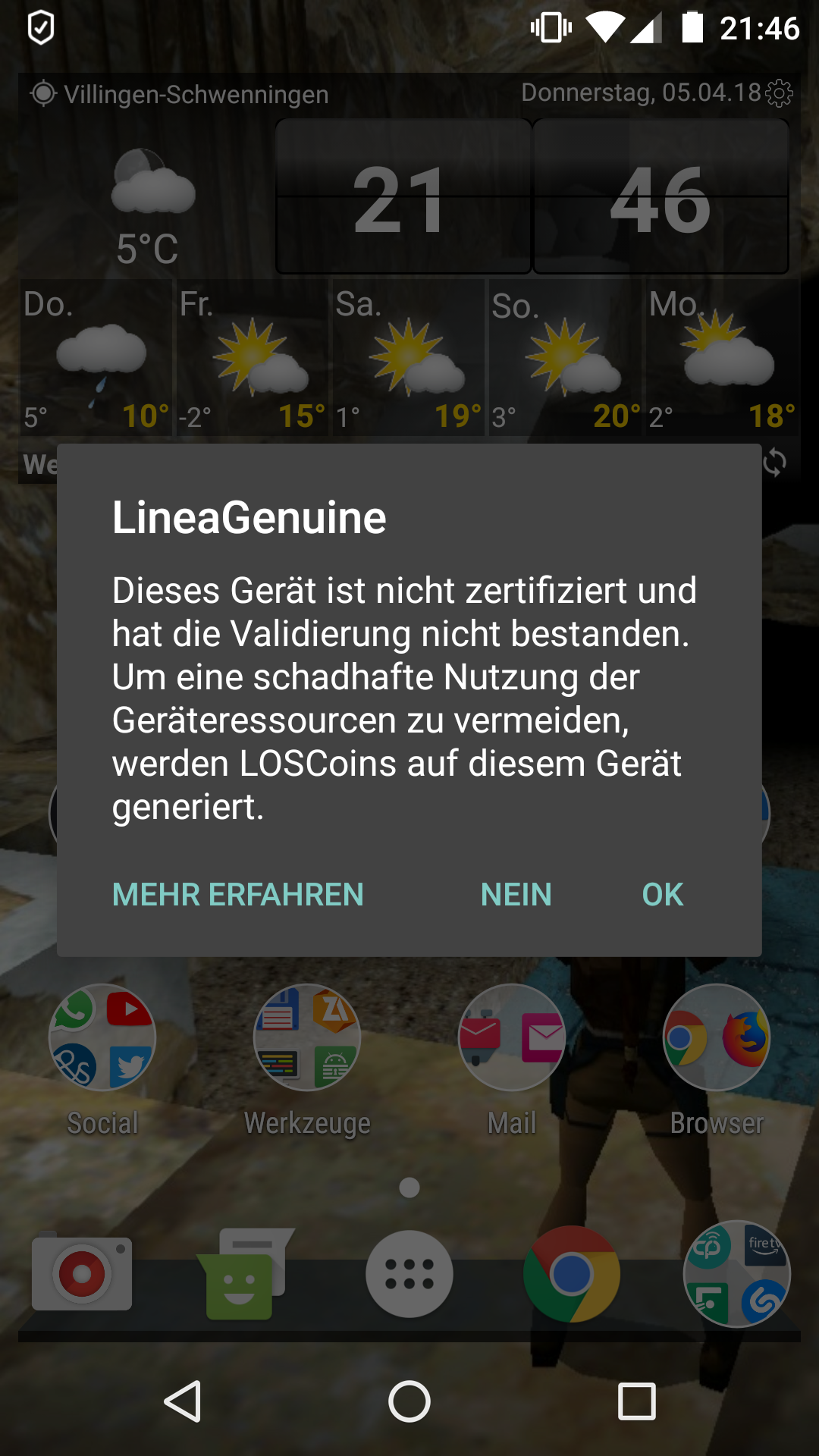Open the Social folder
This screenshot has height=1456, width=819.
102,1037
